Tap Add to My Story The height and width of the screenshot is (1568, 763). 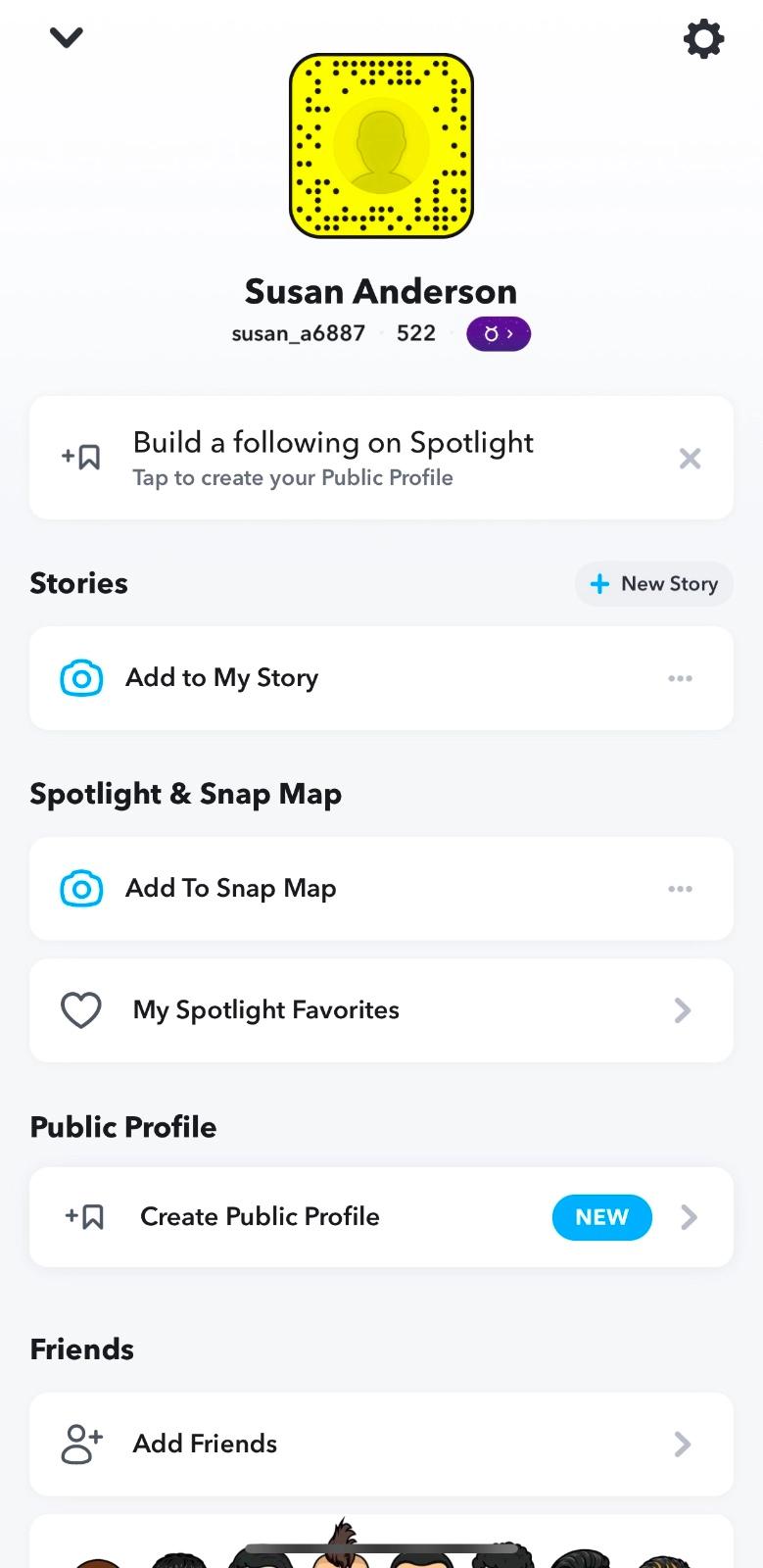point(221,678)
